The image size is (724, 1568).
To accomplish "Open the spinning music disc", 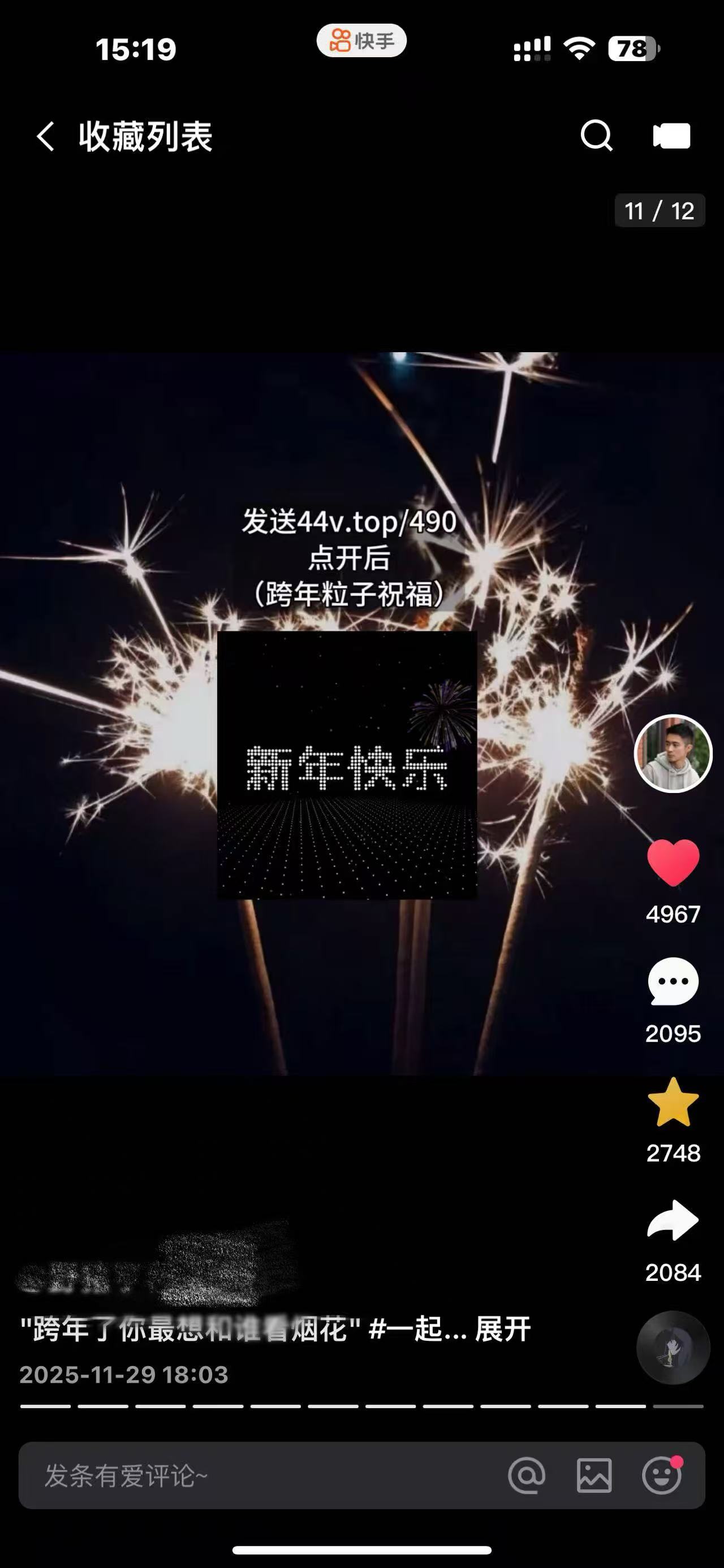I will pyautogui.click(x=673, y=1348).
